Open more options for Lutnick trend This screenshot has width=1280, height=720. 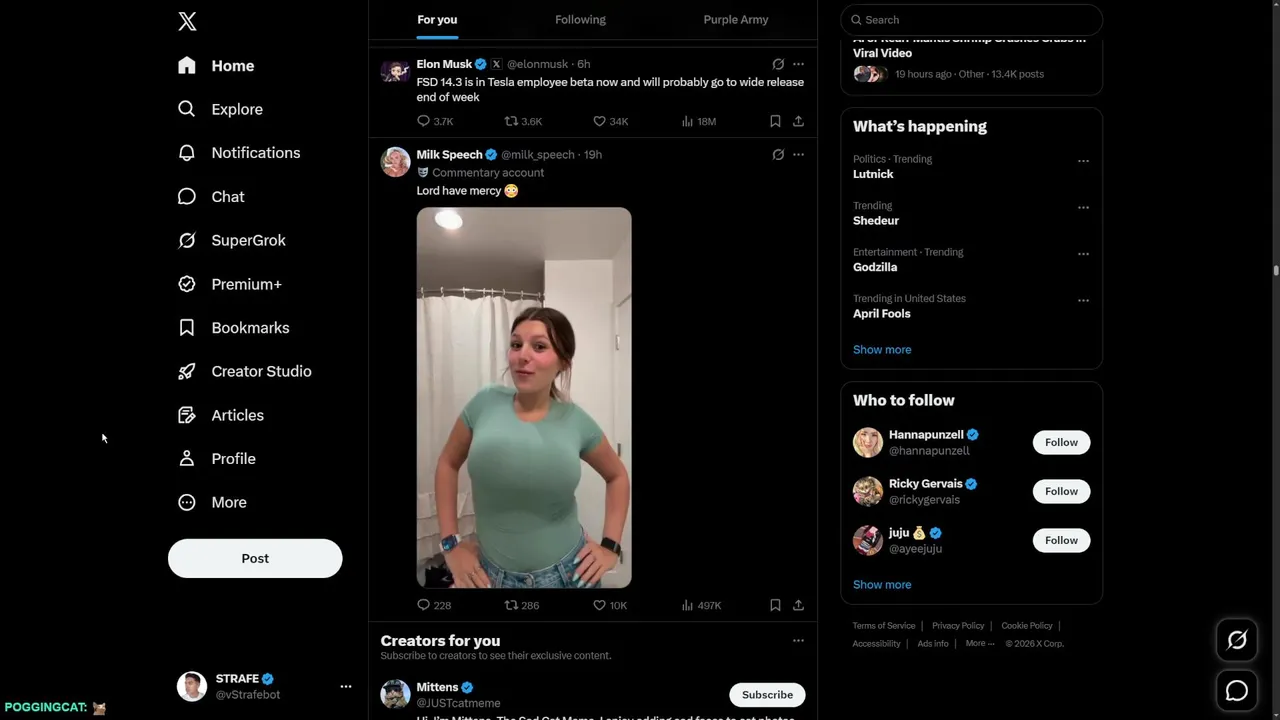(x=1083, y=161)
